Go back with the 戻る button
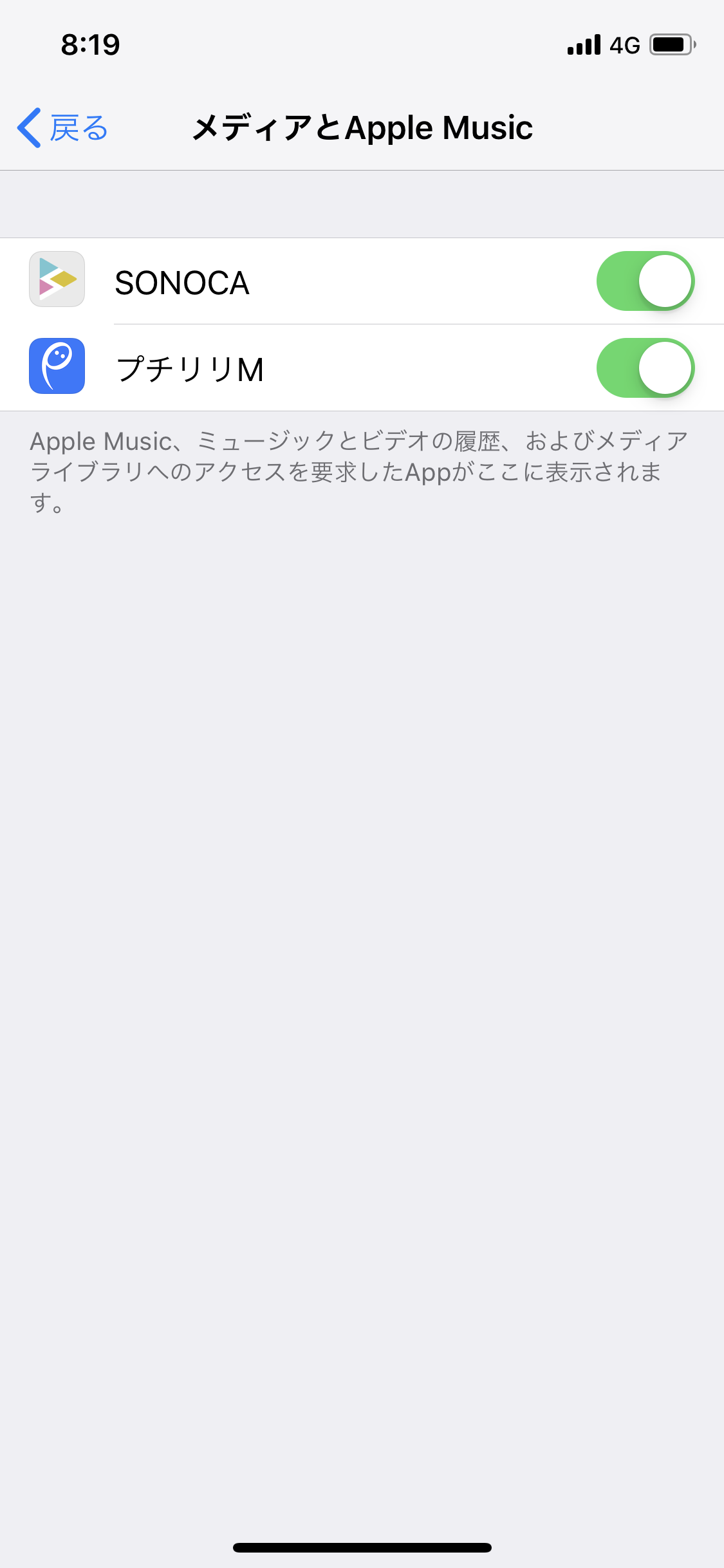Screen dimensions: 724x1568 [x=62, y=127]
